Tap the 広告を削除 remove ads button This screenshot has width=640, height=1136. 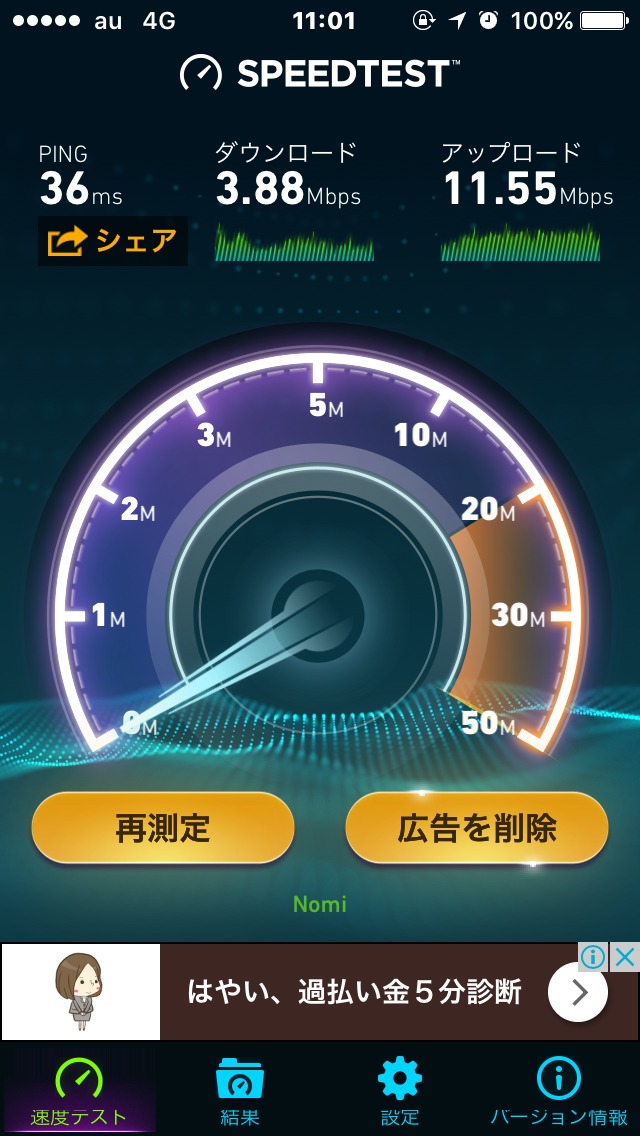click(x=477, y=828)
